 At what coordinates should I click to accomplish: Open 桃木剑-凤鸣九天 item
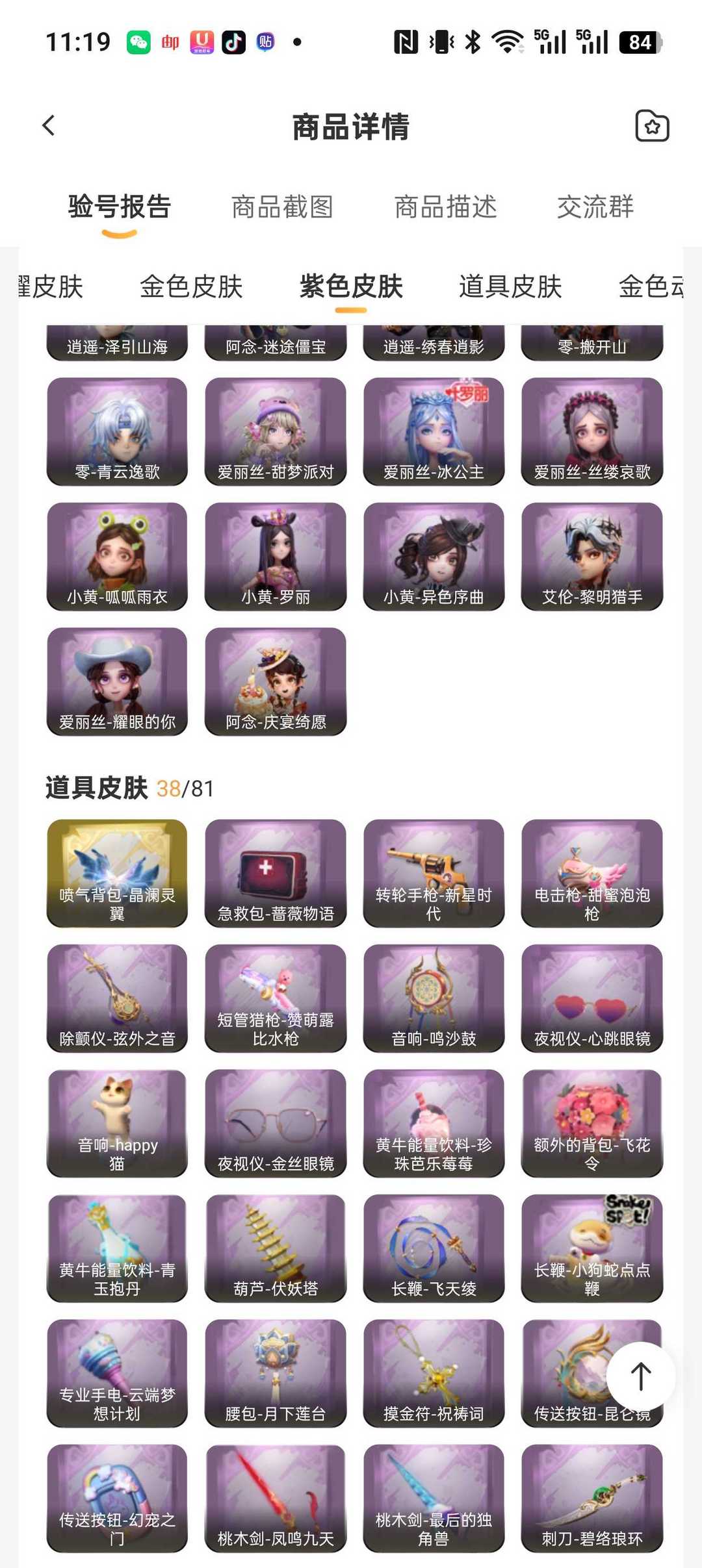276,1498
